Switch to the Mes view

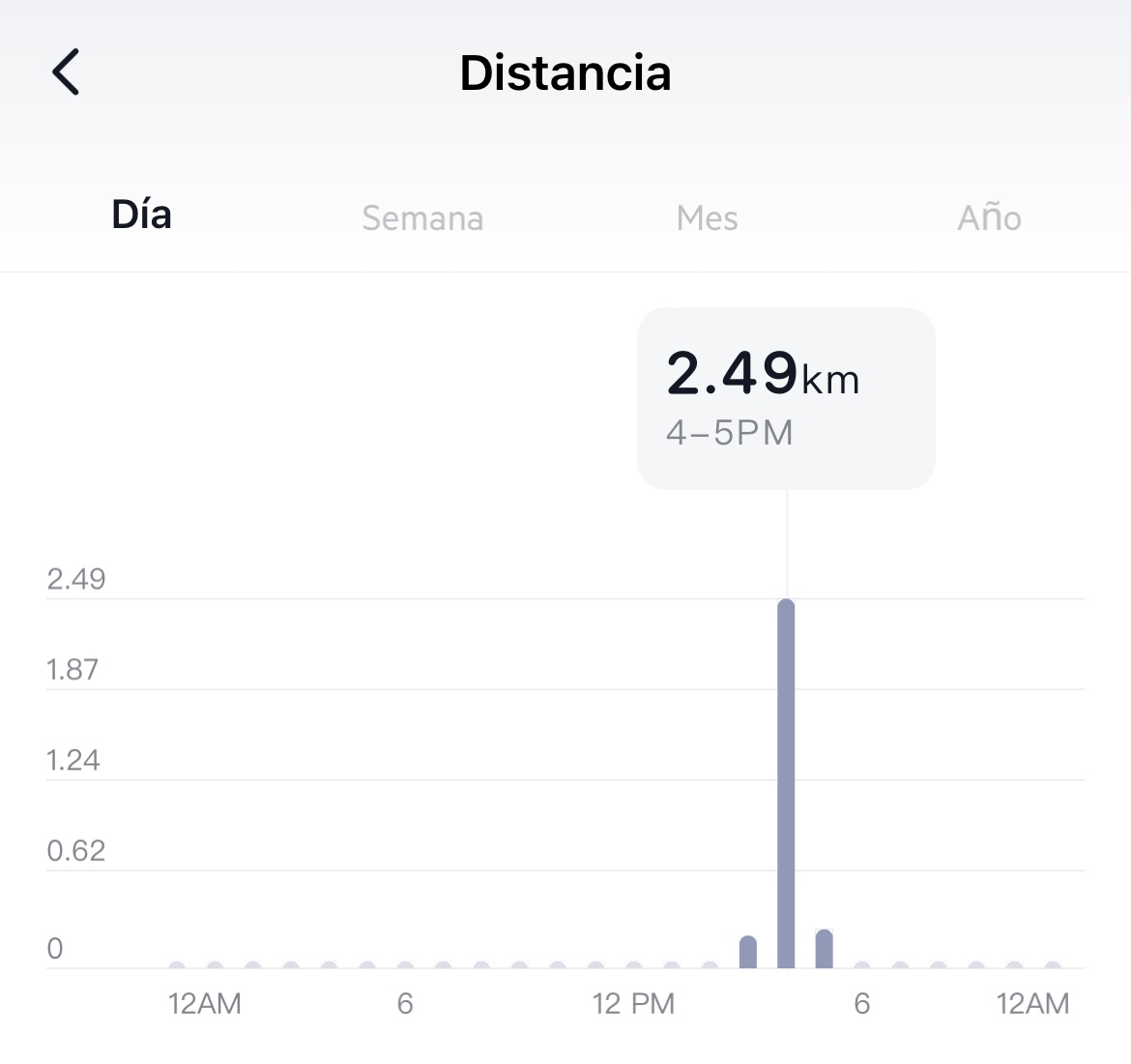coord(707,218)
